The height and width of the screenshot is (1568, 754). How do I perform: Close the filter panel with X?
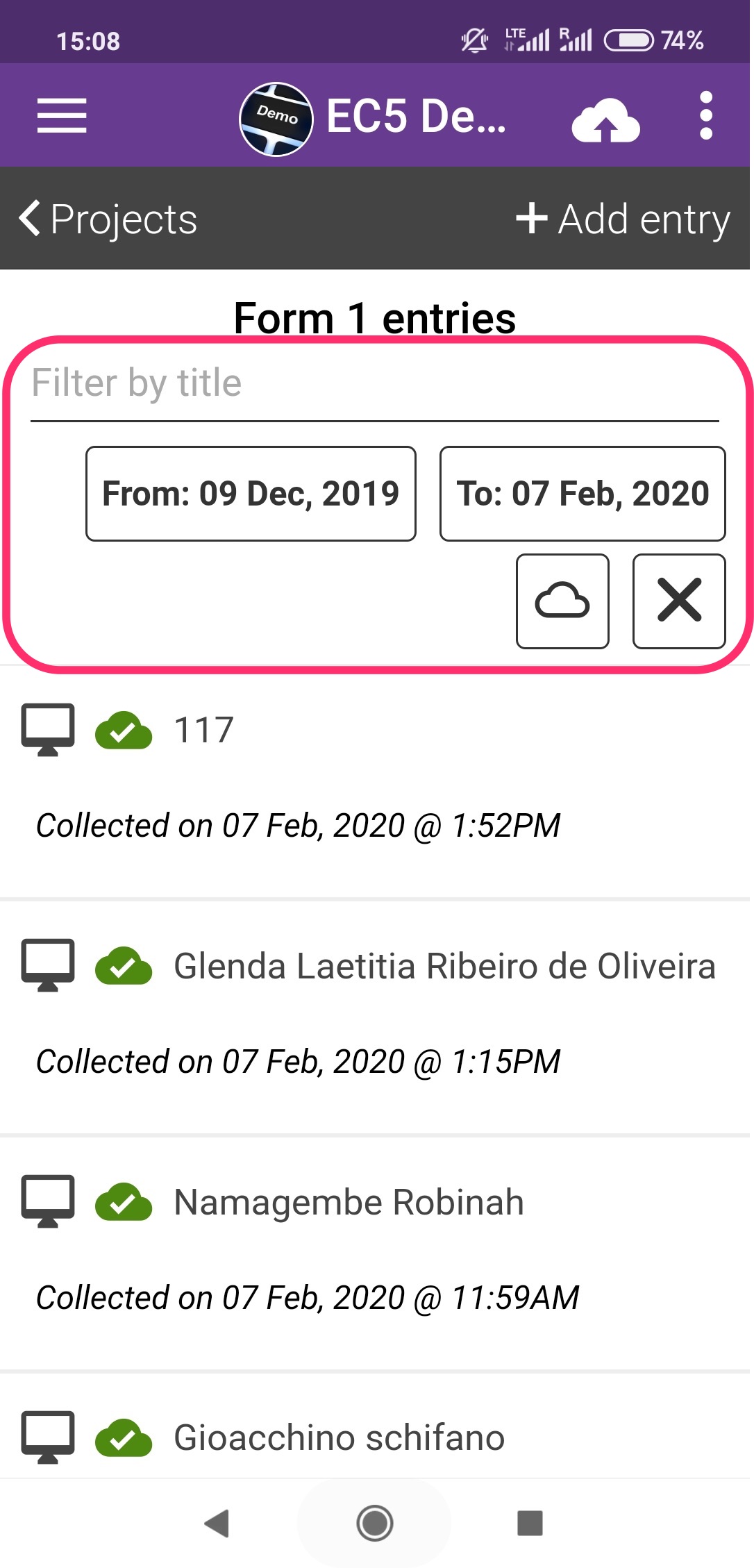679,601
